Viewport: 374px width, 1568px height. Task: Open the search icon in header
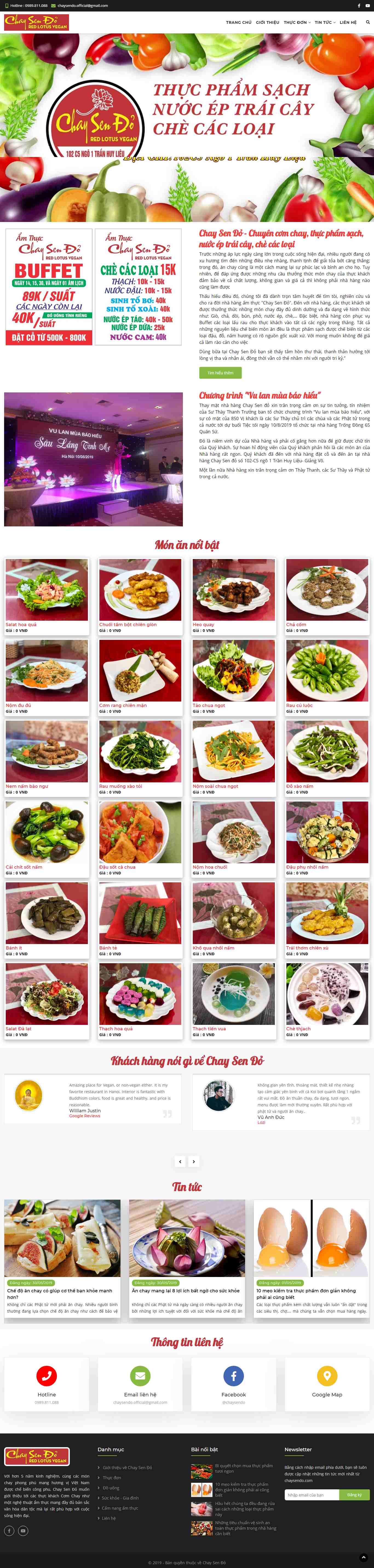tap(367, 22)
